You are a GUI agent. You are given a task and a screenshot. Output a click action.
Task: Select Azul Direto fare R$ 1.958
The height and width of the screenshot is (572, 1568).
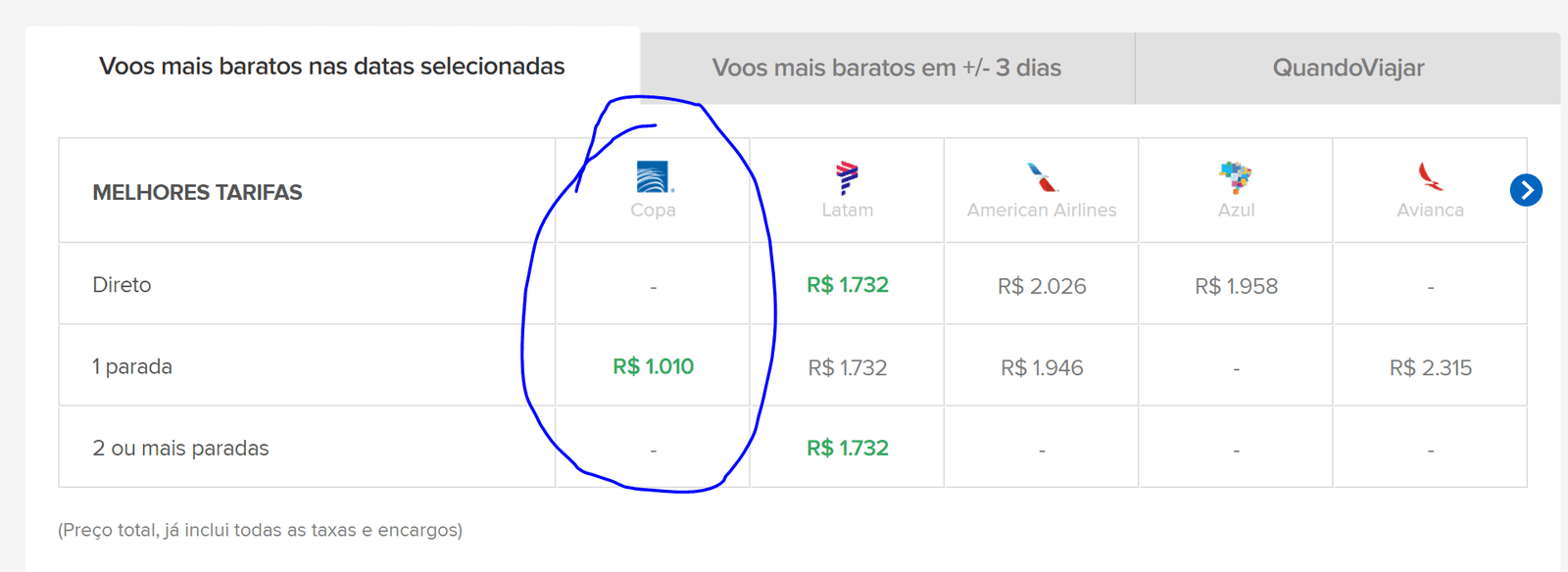tap(1236, 286)
